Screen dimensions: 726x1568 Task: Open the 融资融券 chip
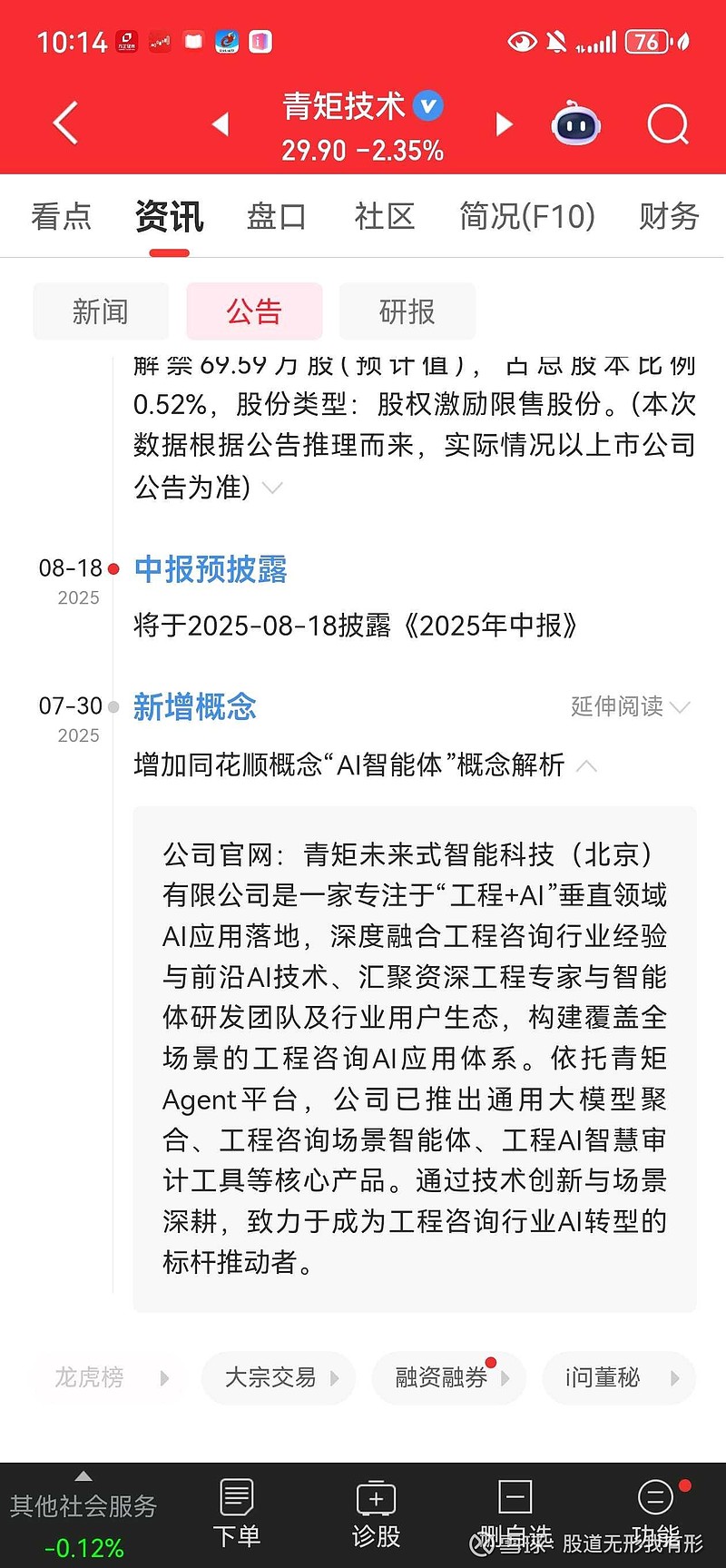tap(448, 1377)
